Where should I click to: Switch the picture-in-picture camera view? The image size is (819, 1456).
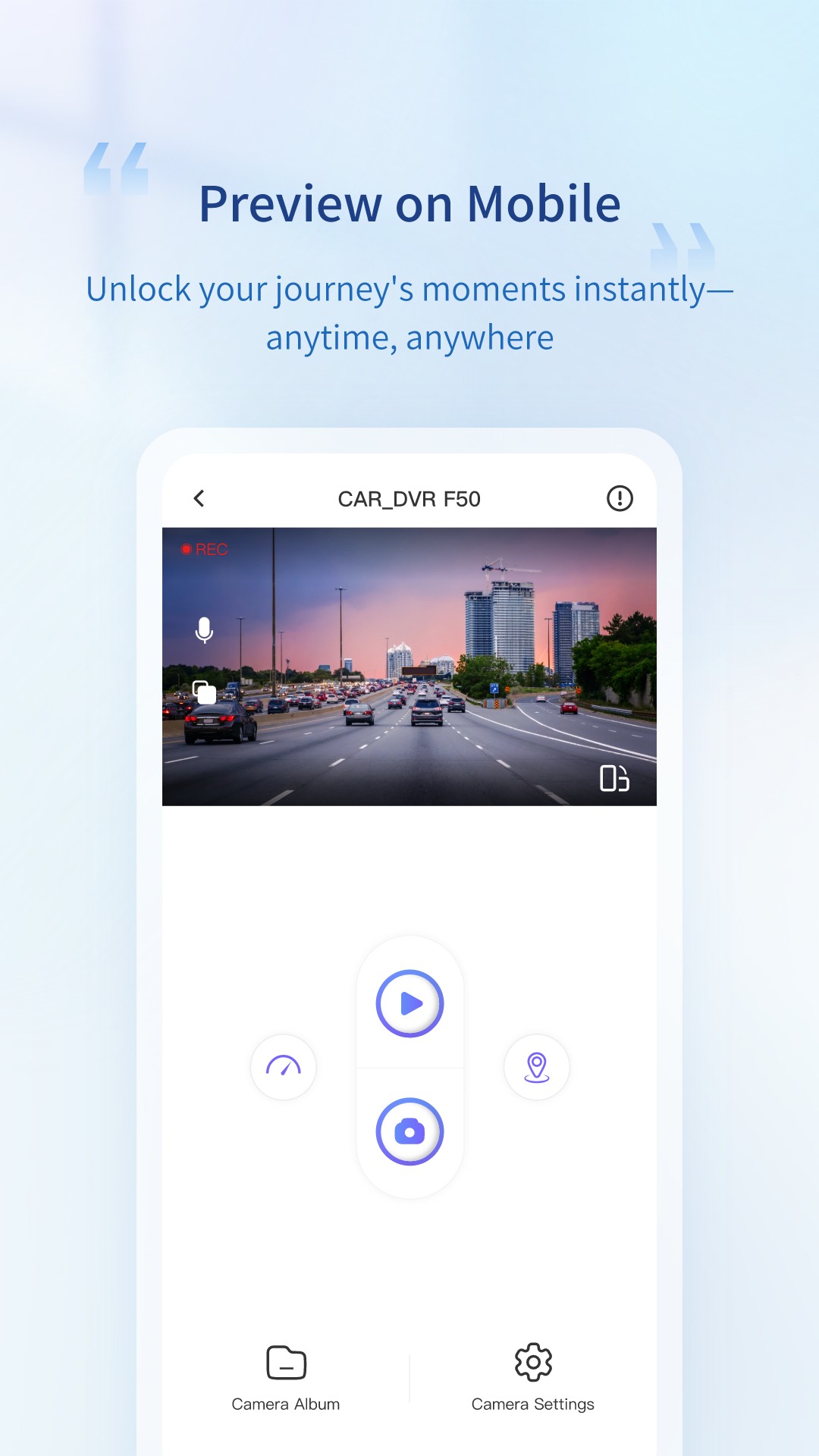point(202,692)
